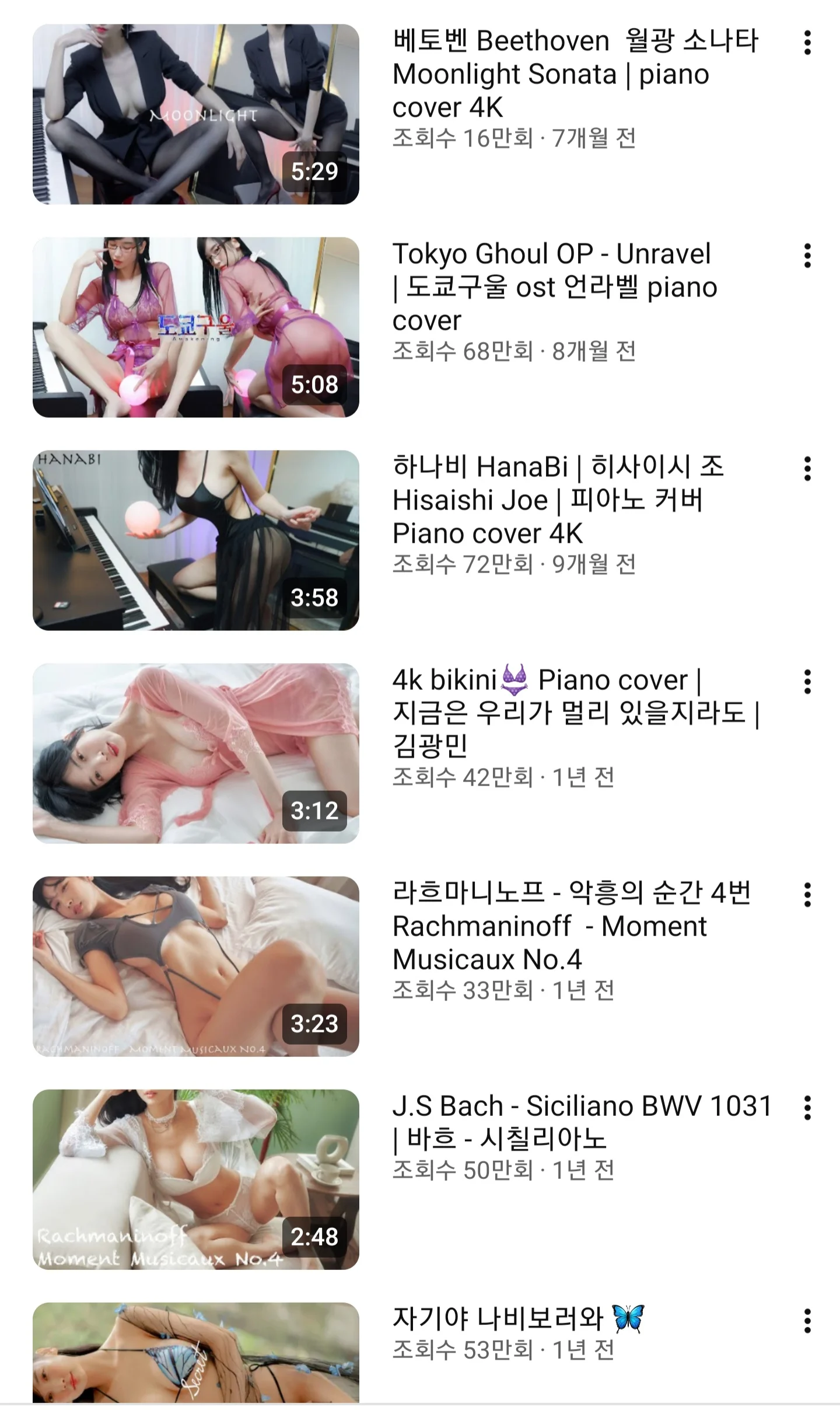Open more options for Rachmaninoff Moment Musicaux video
This screenshot has width=840, height=1410.
[807, 895]
